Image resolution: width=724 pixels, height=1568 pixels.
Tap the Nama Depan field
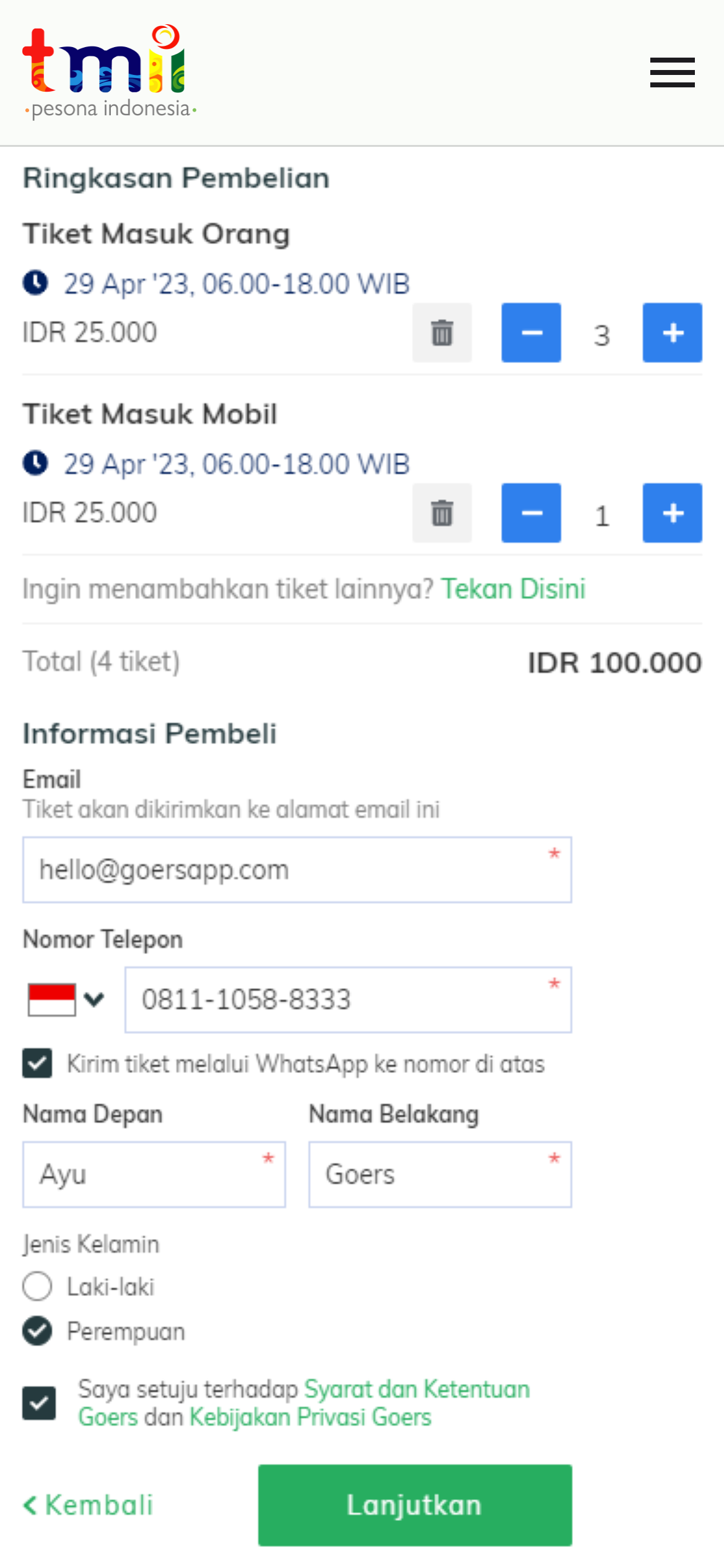click(154, 1175)
